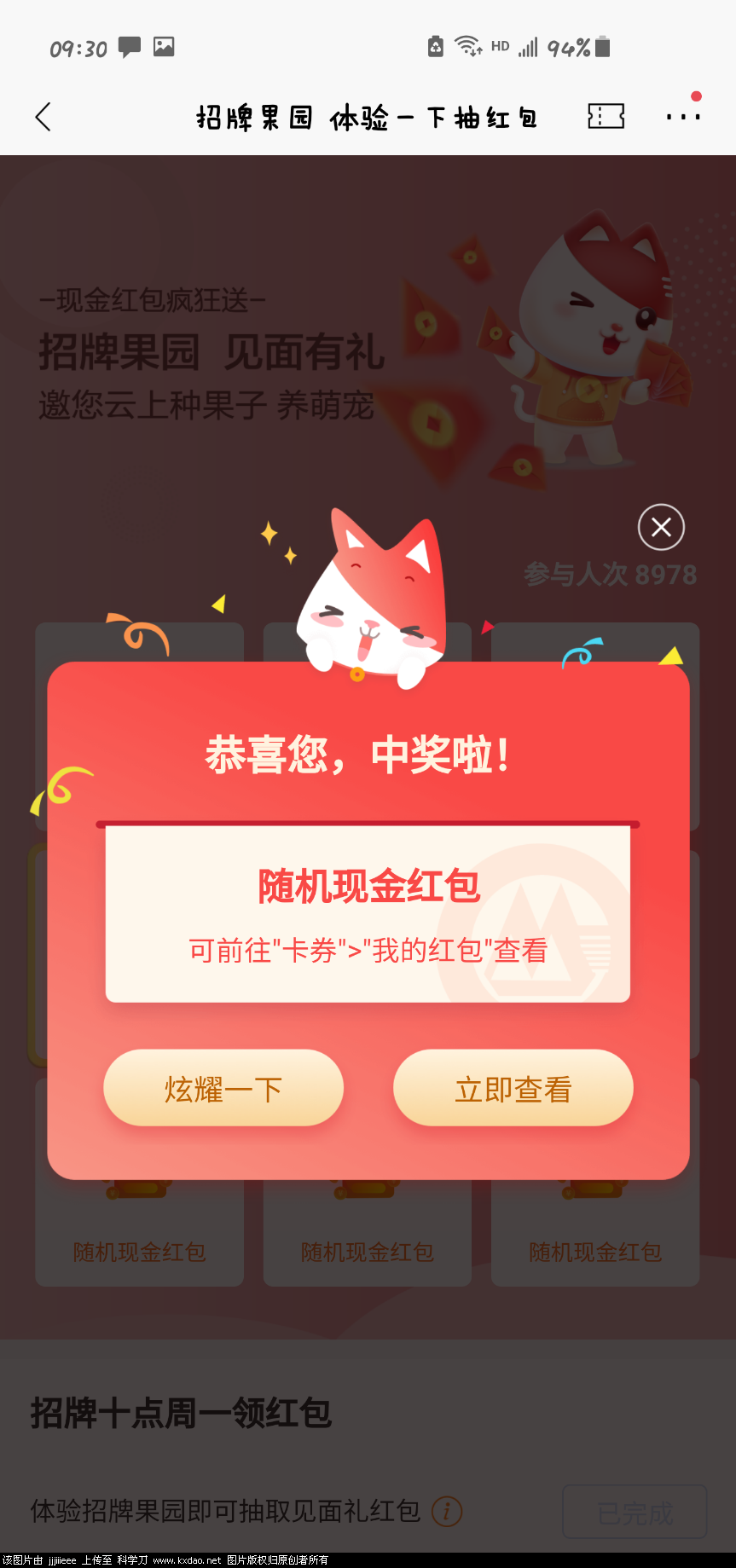Viewport: 736px width, 1568px height.
Task: Tap the cellular signal bars icon
Action: [529, 48]
